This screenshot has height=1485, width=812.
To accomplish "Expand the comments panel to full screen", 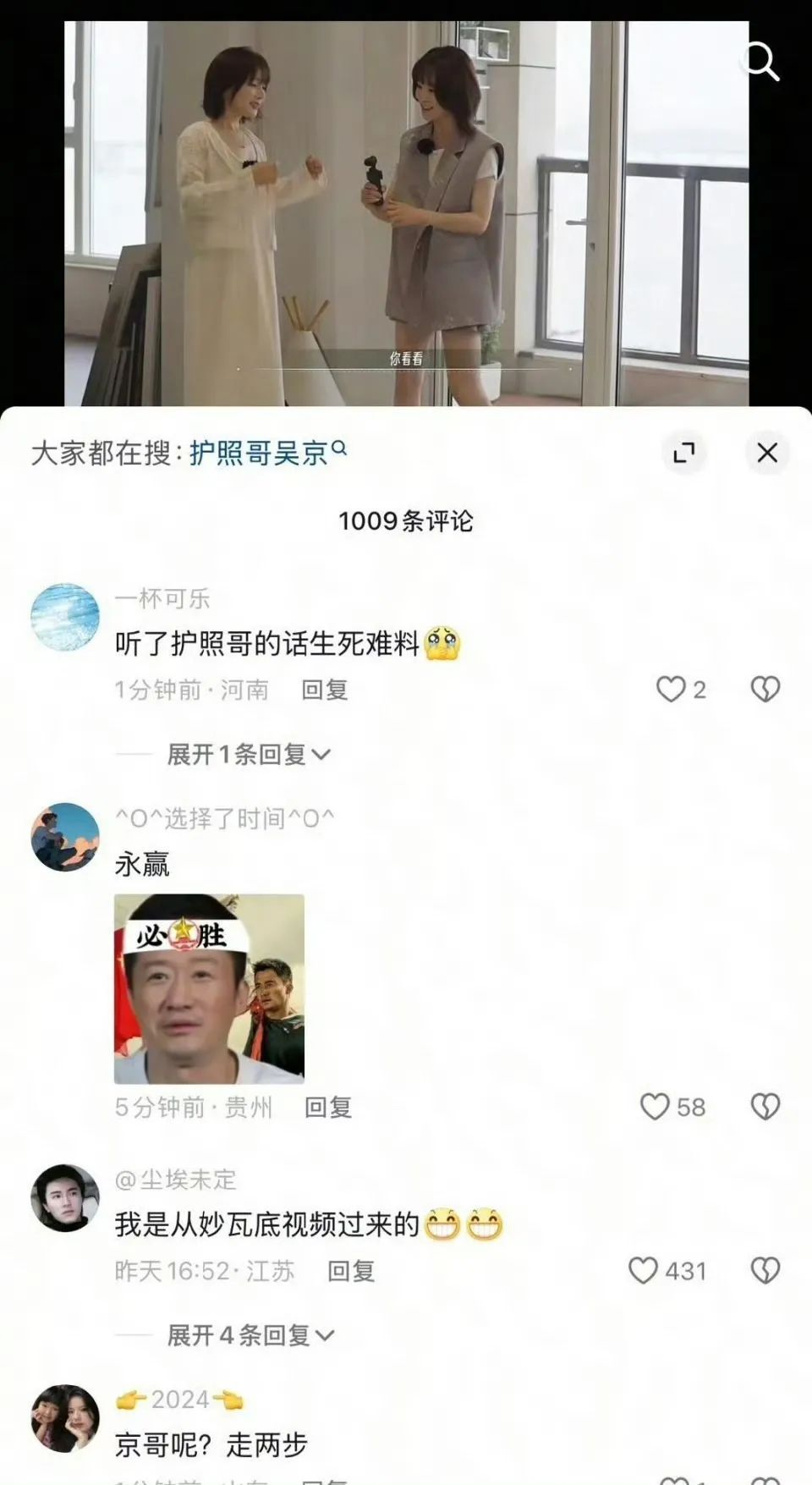I will (x=683, y=453).
